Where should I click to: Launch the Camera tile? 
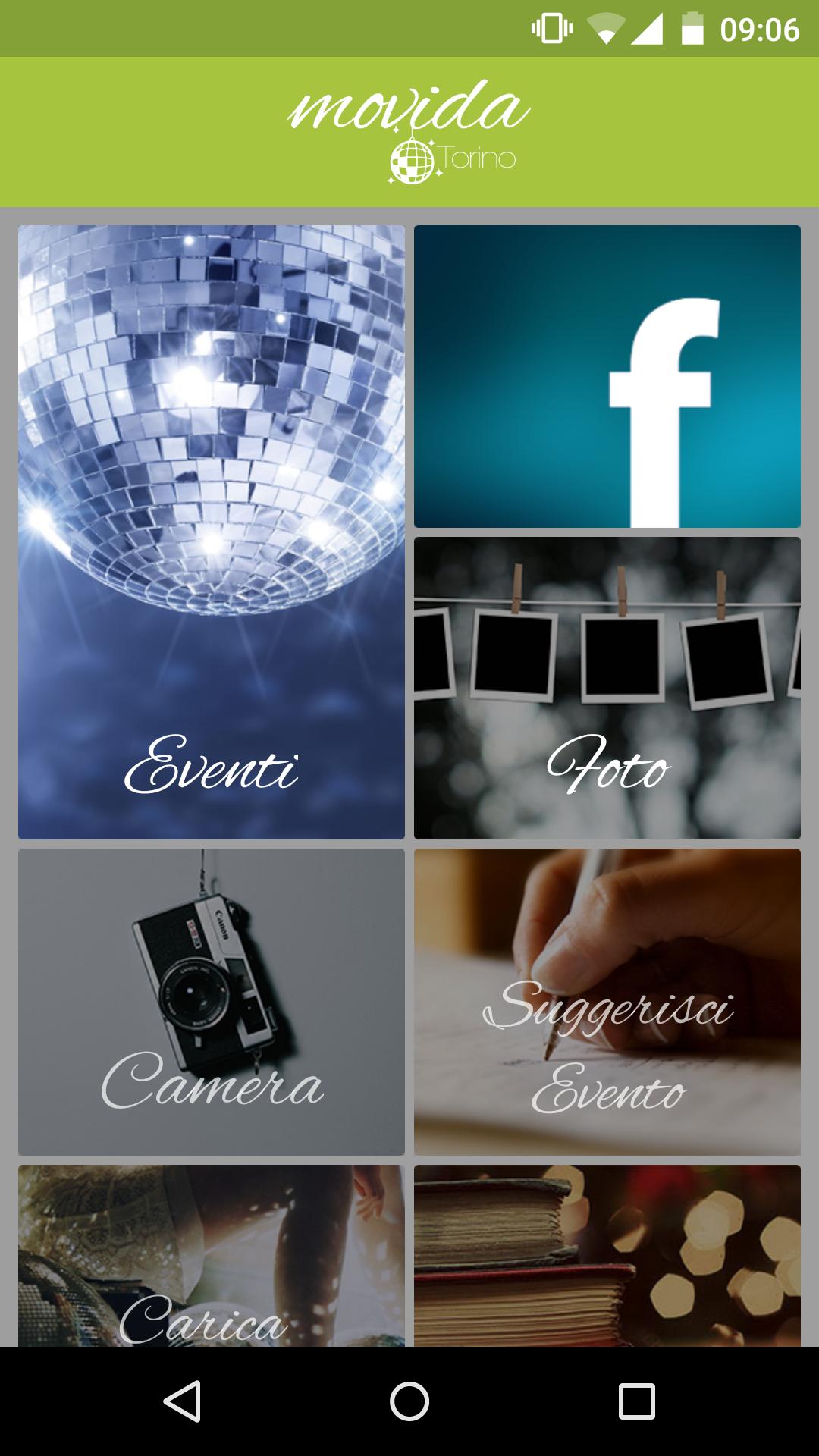[211, 1002]
